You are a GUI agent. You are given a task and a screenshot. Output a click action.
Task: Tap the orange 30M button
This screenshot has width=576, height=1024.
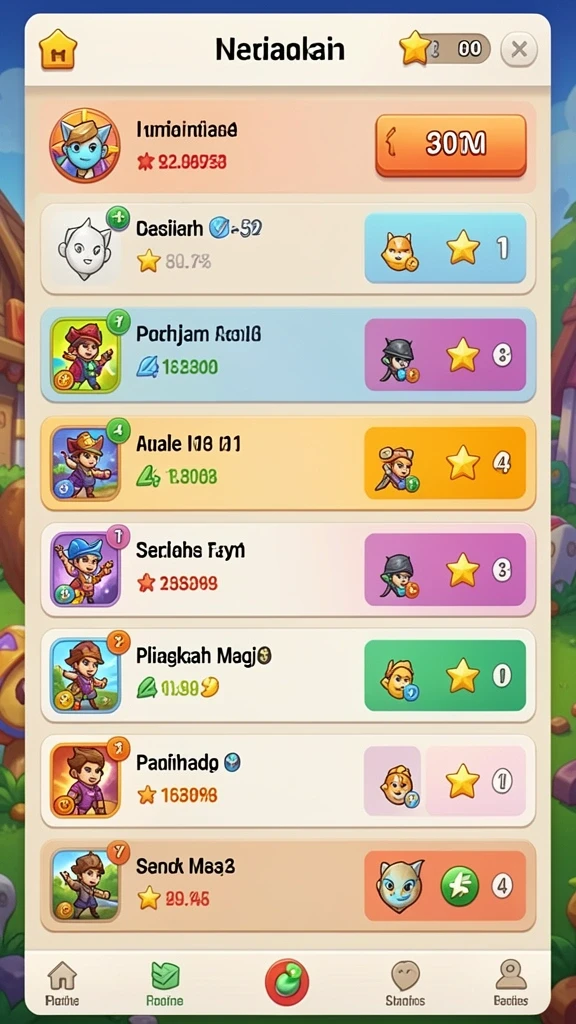point(451,145)
